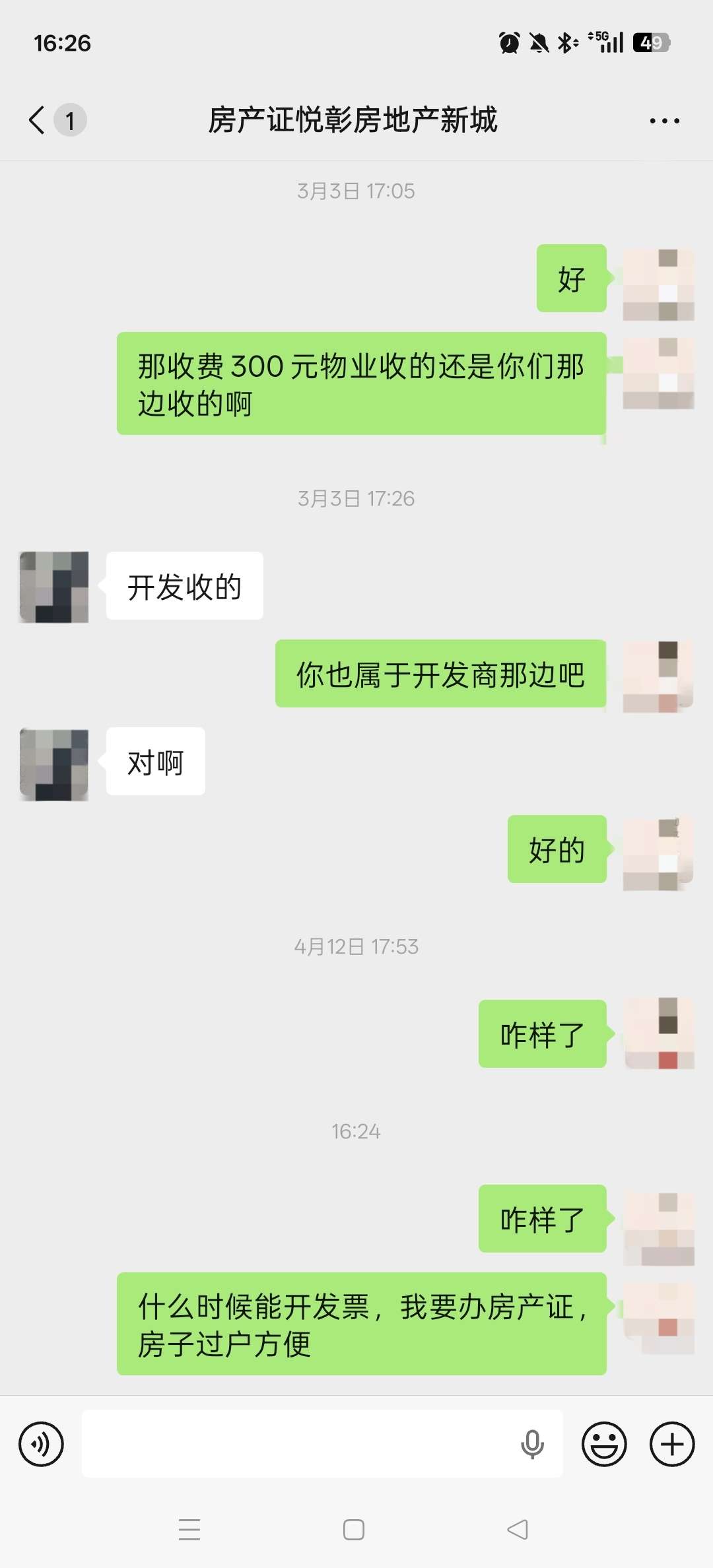Switch to voice message input mode
Viewport: 713px width, 1568px height.
42,1444
